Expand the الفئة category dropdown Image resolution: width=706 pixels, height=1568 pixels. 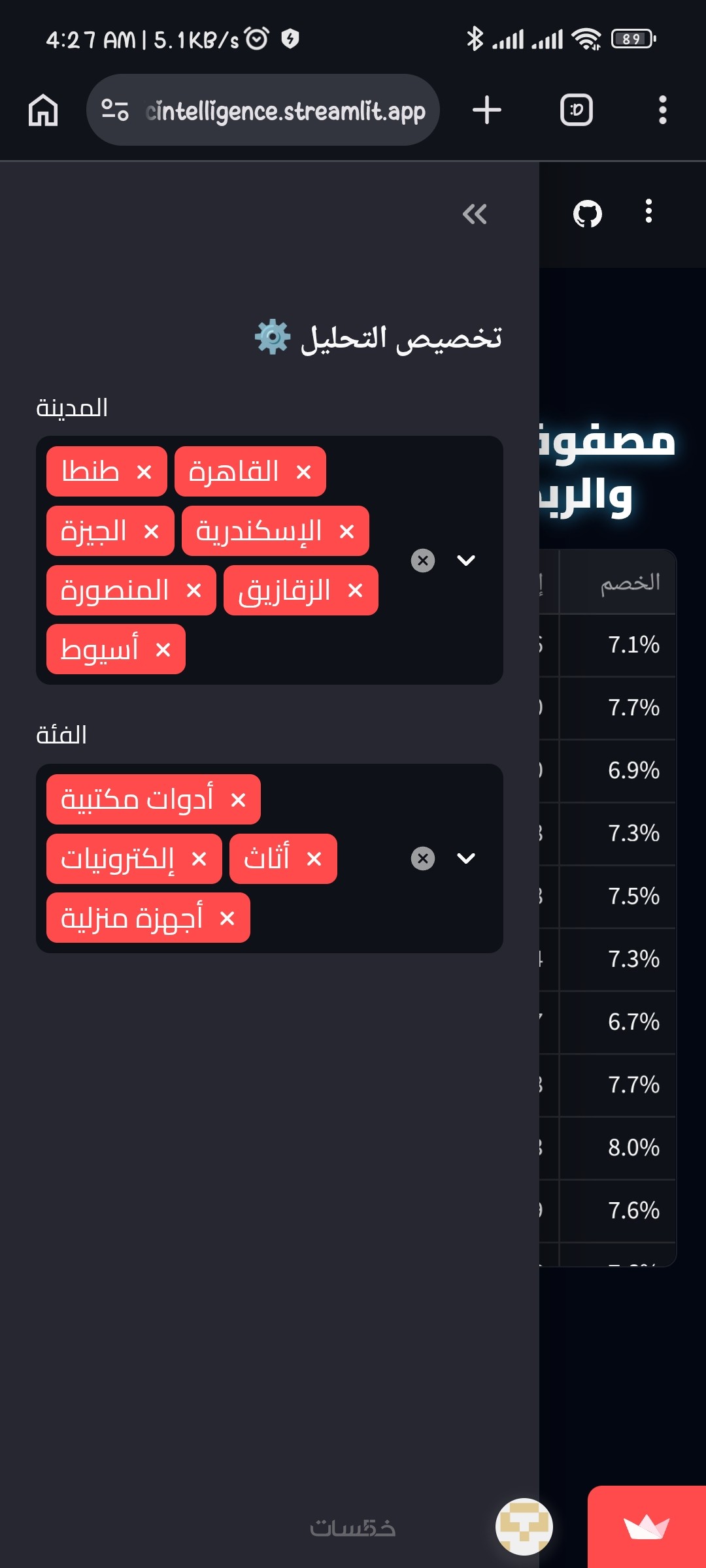pyautogui.click(x=466, y=858)
